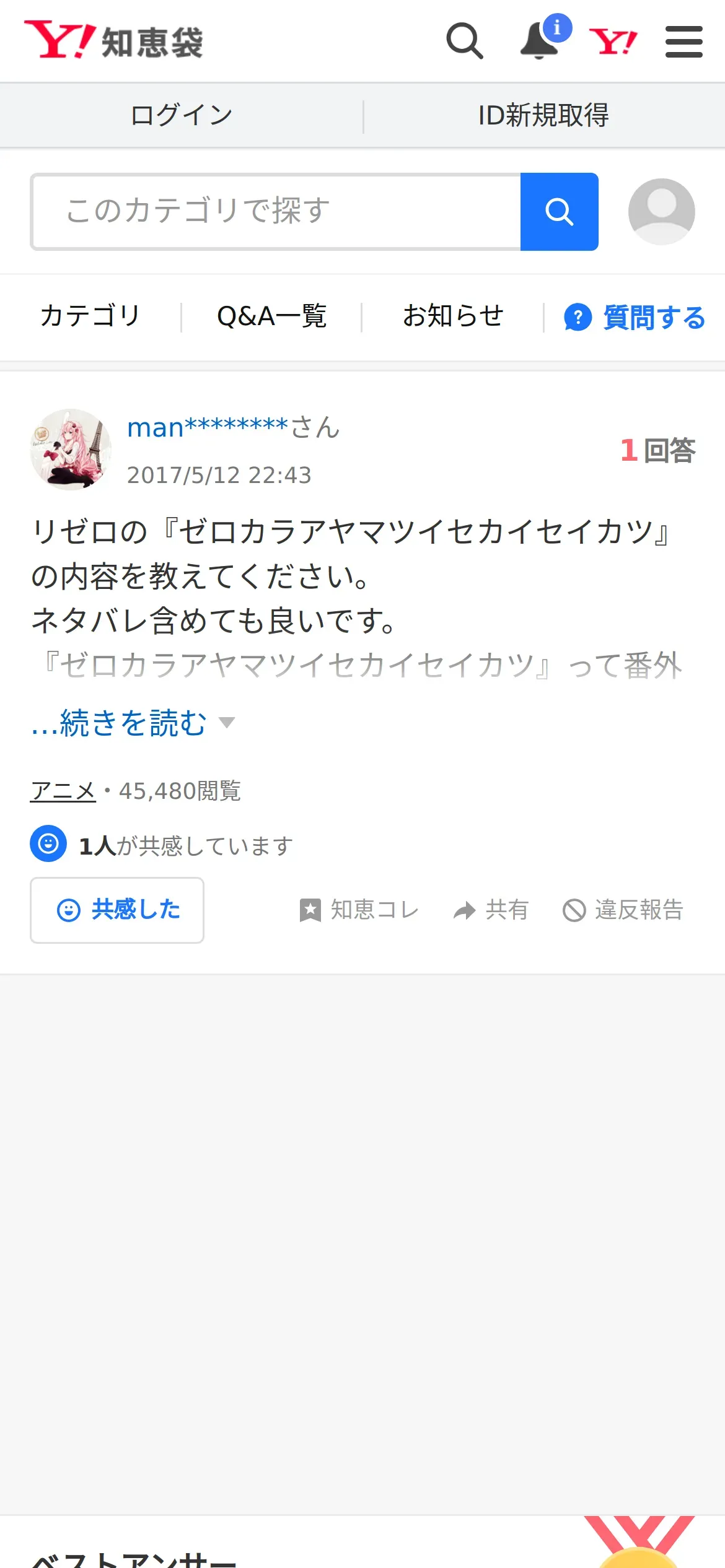
Task: Open the アニメ category link
Action: coord(63,791)
